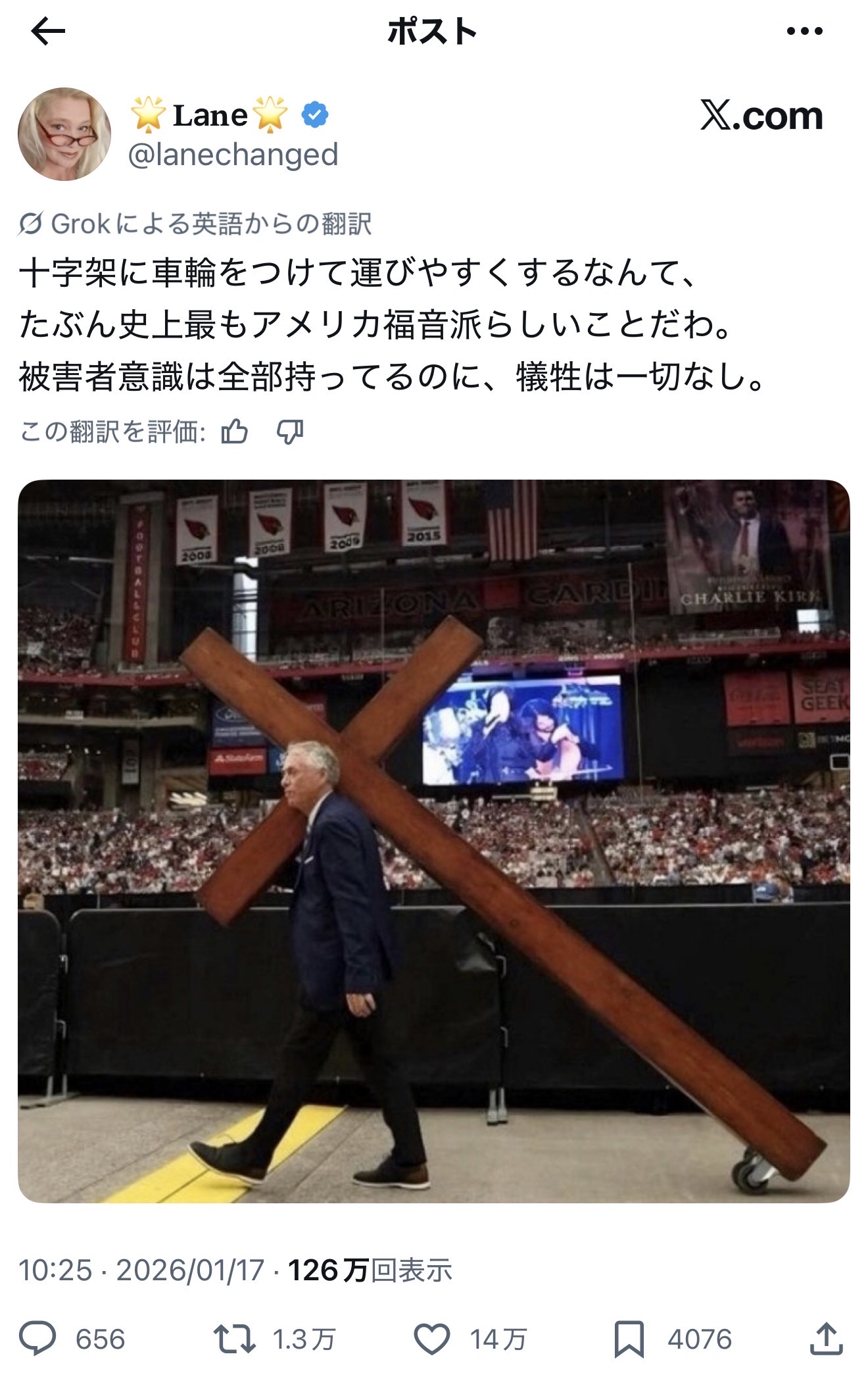
Task: Rate the Grok translation with thumbs down
Action: 289,432
